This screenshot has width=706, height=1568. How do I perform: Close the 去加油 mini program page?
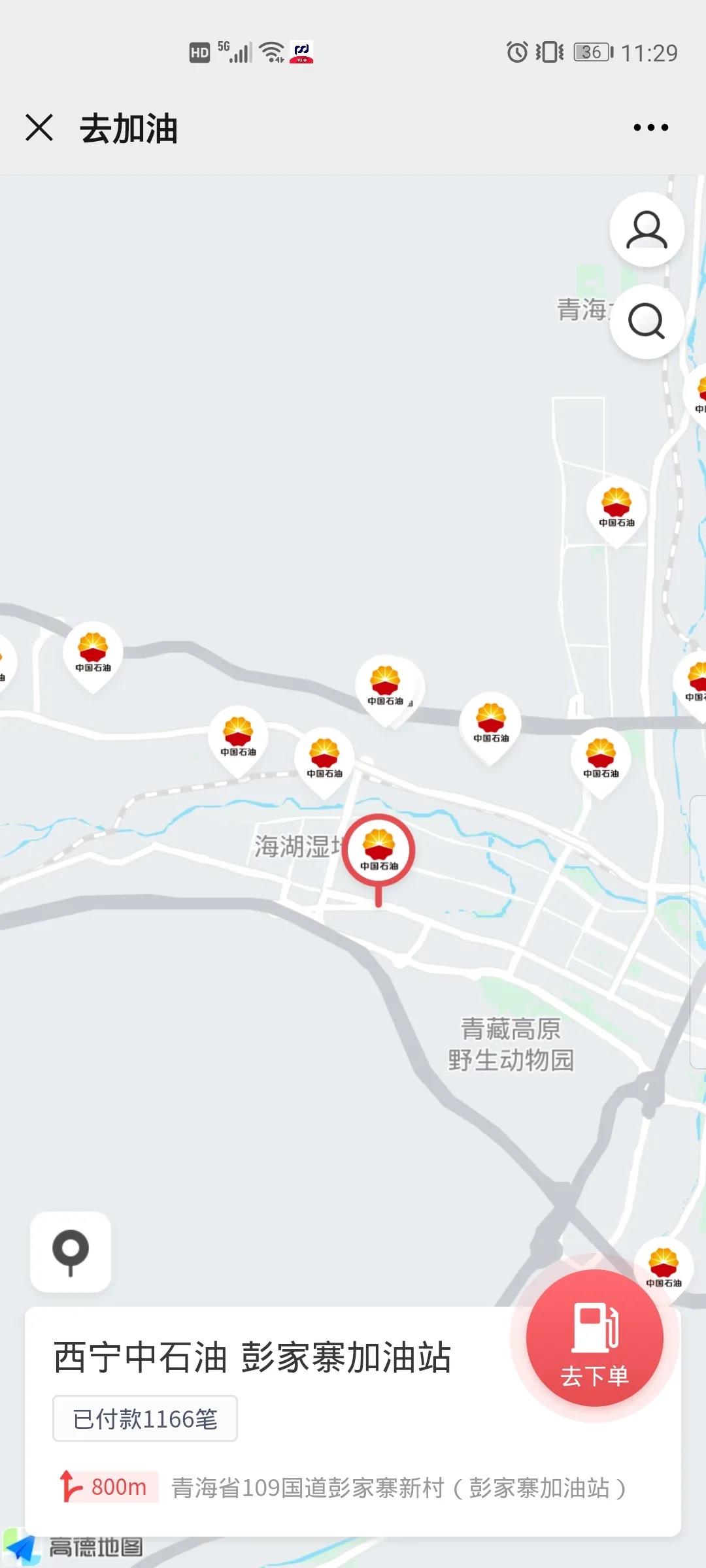click(39, 127)
